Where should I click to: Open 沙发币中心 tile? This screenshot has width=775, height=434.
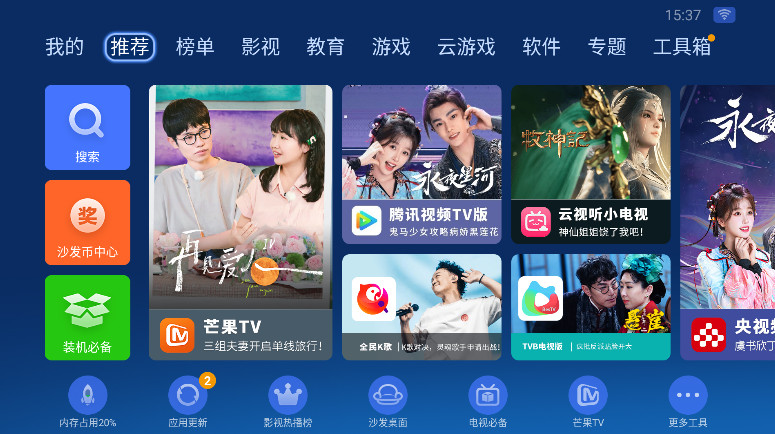[x=87, y=222]
